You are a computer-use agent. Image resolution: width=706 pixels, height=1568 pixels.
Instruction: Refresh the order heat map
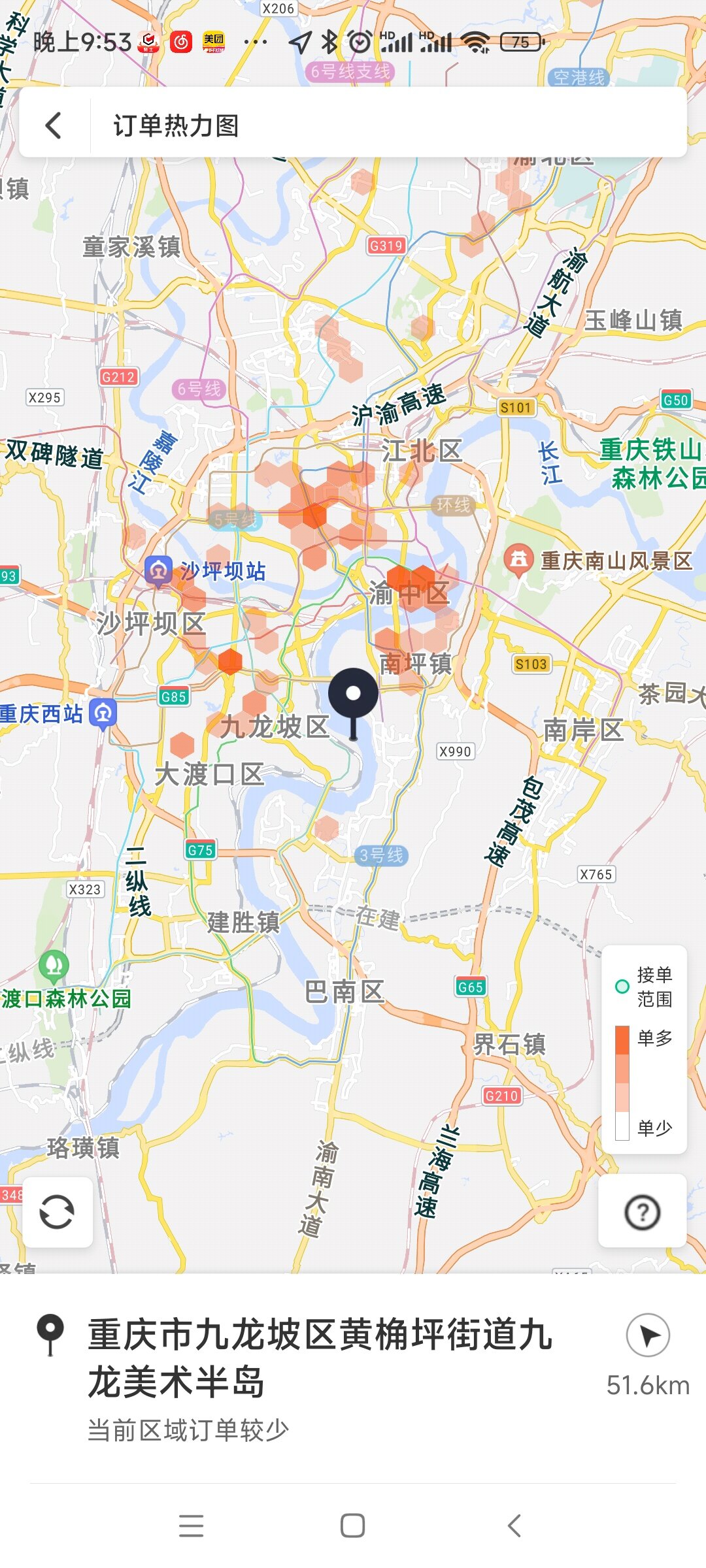tap(58, 1212)
